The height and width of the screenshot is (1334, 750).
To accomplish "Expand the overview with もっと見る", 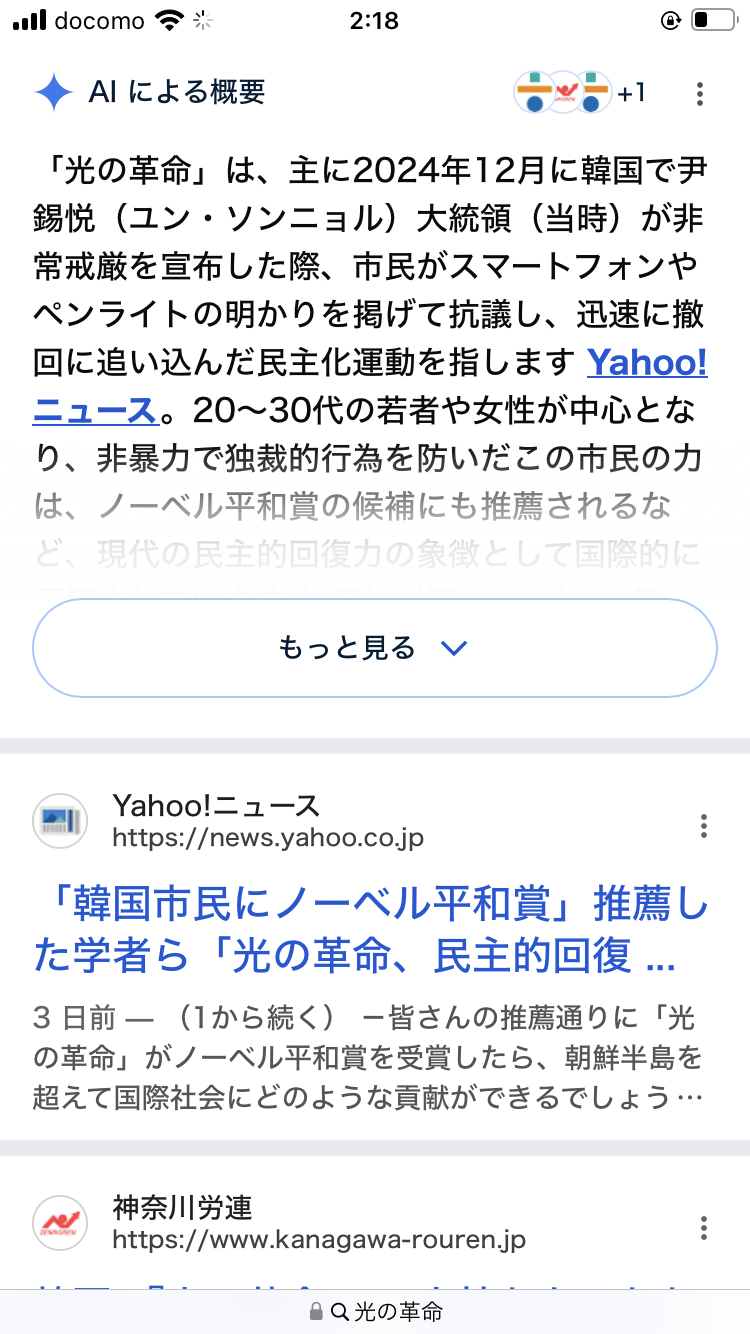I will pyautogui.click(x=375, y=648).
